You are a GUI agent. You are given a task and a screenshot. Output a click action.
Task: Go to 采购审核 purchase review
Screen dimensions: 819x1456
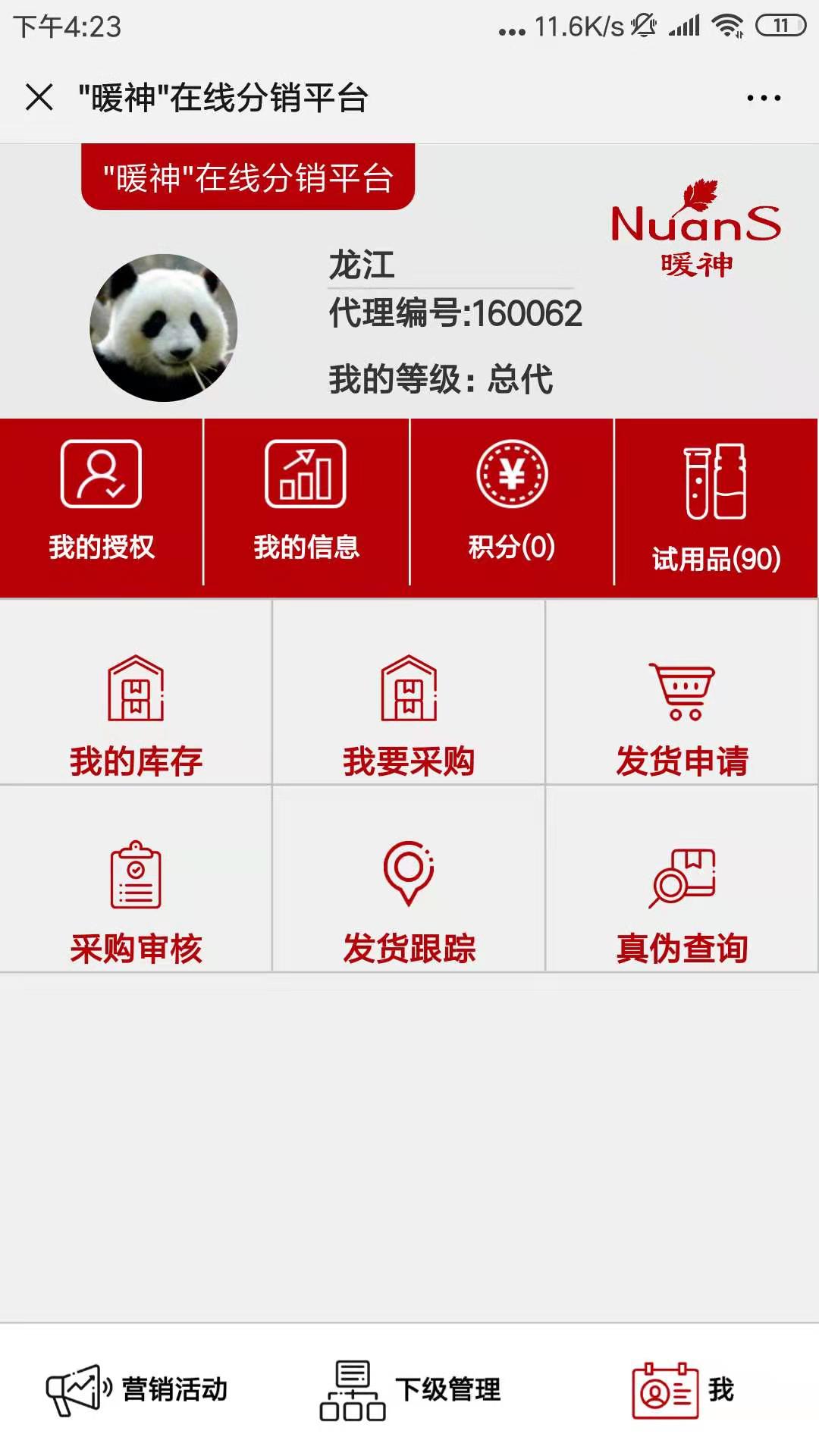tap(136, 879)
